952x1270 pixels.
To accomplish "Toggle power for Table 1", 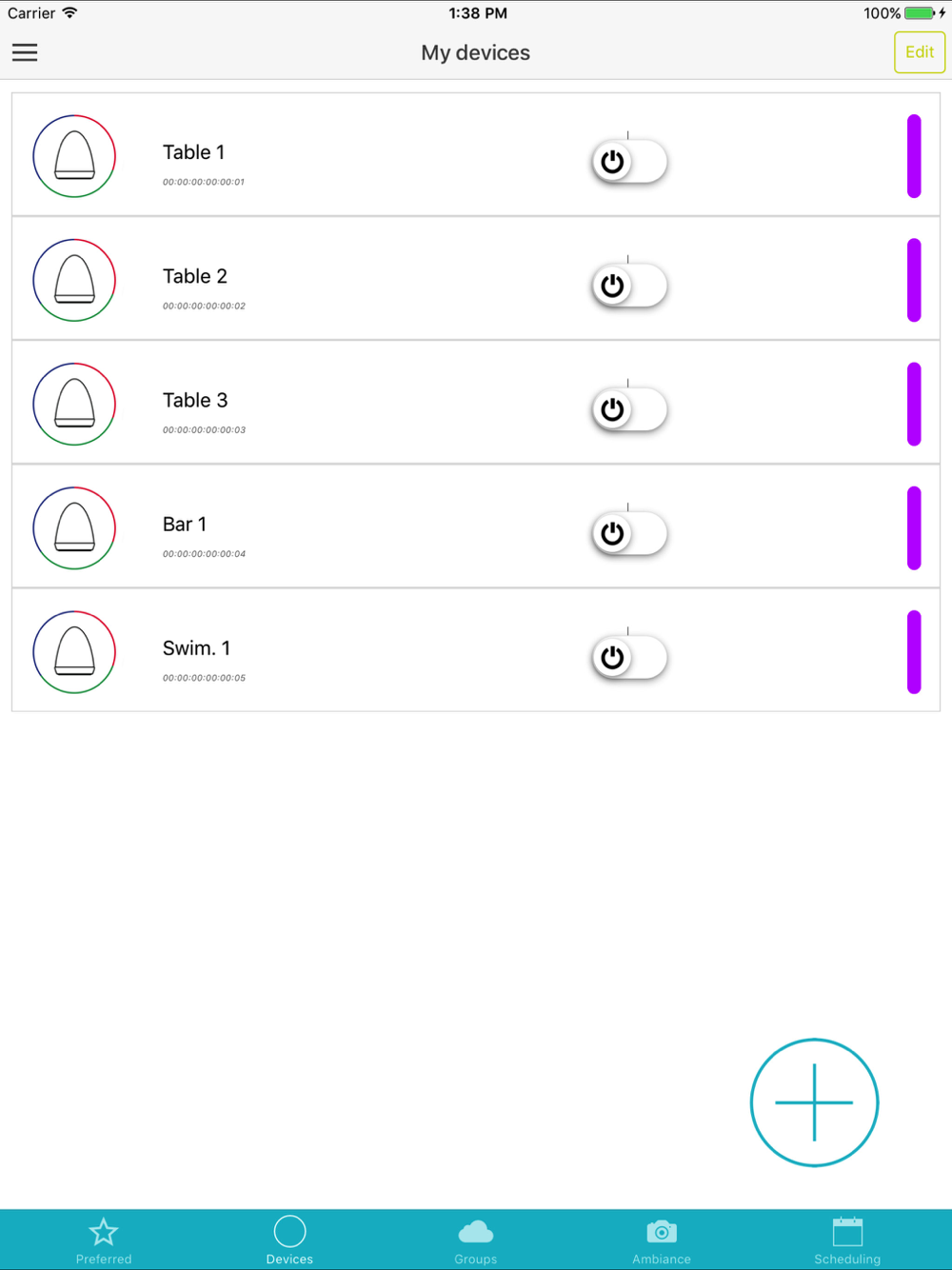I will (x=629, y=162).
